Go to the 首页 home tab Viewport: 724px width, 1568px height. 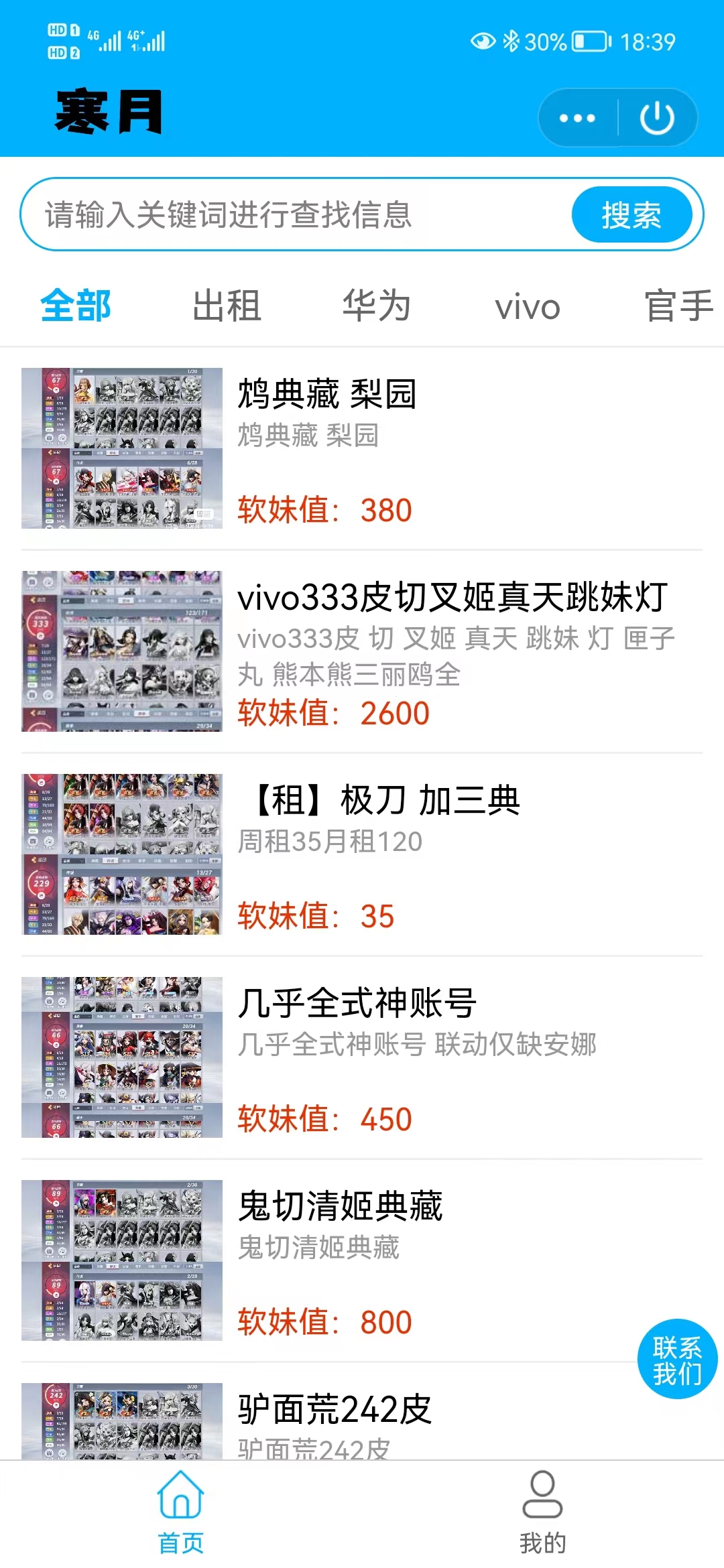tap(180, 1513)
